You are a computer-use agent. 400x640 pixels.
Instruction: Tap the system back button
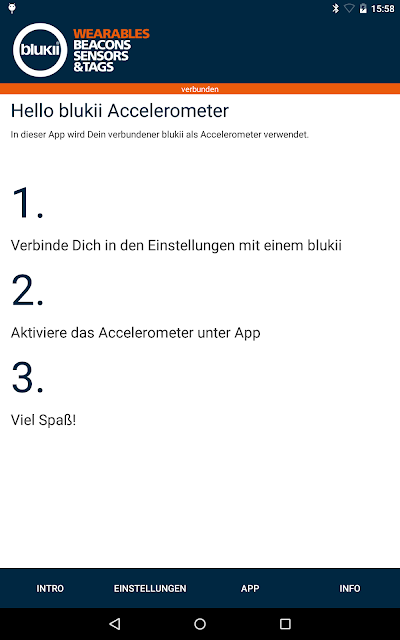(115, 624)
